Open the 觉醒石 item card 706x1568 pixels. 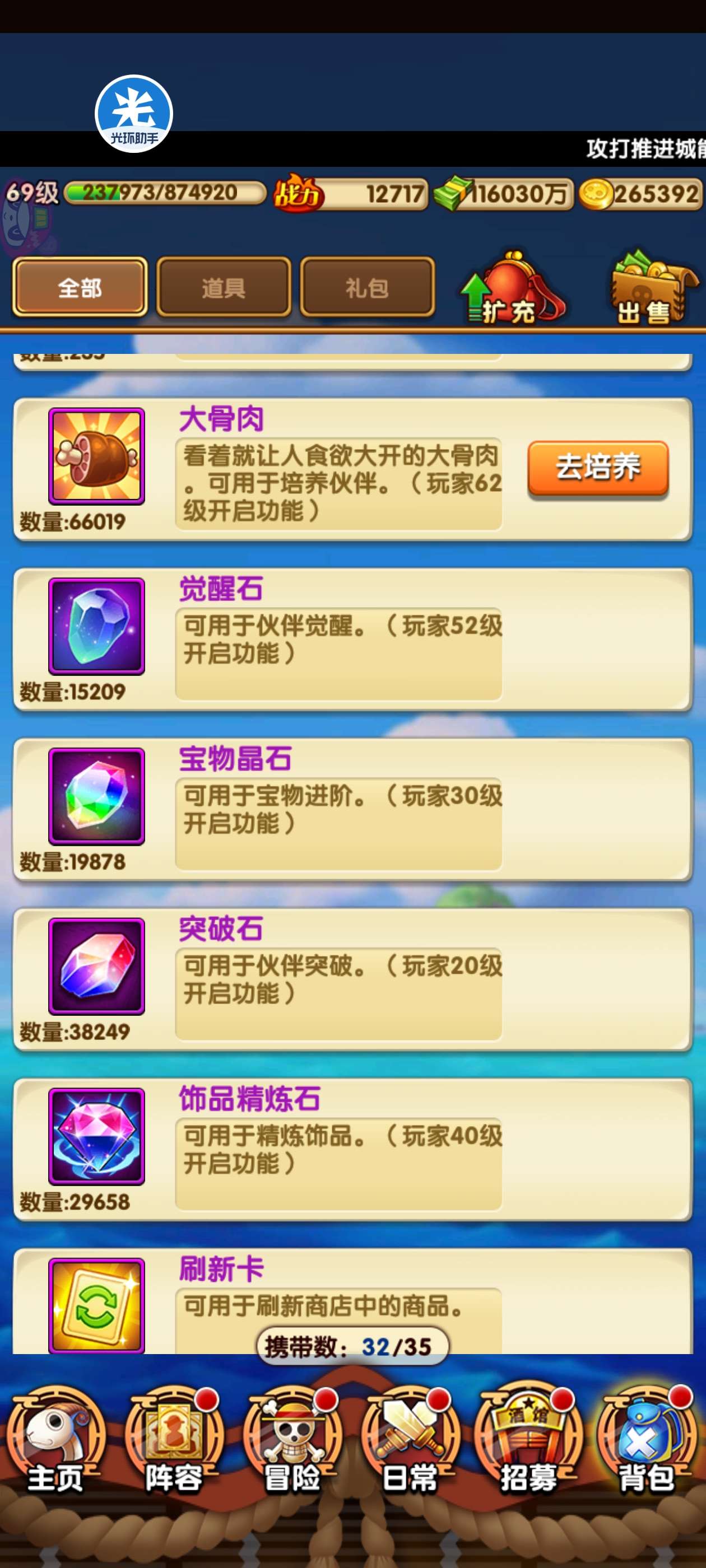pos(352,639)
